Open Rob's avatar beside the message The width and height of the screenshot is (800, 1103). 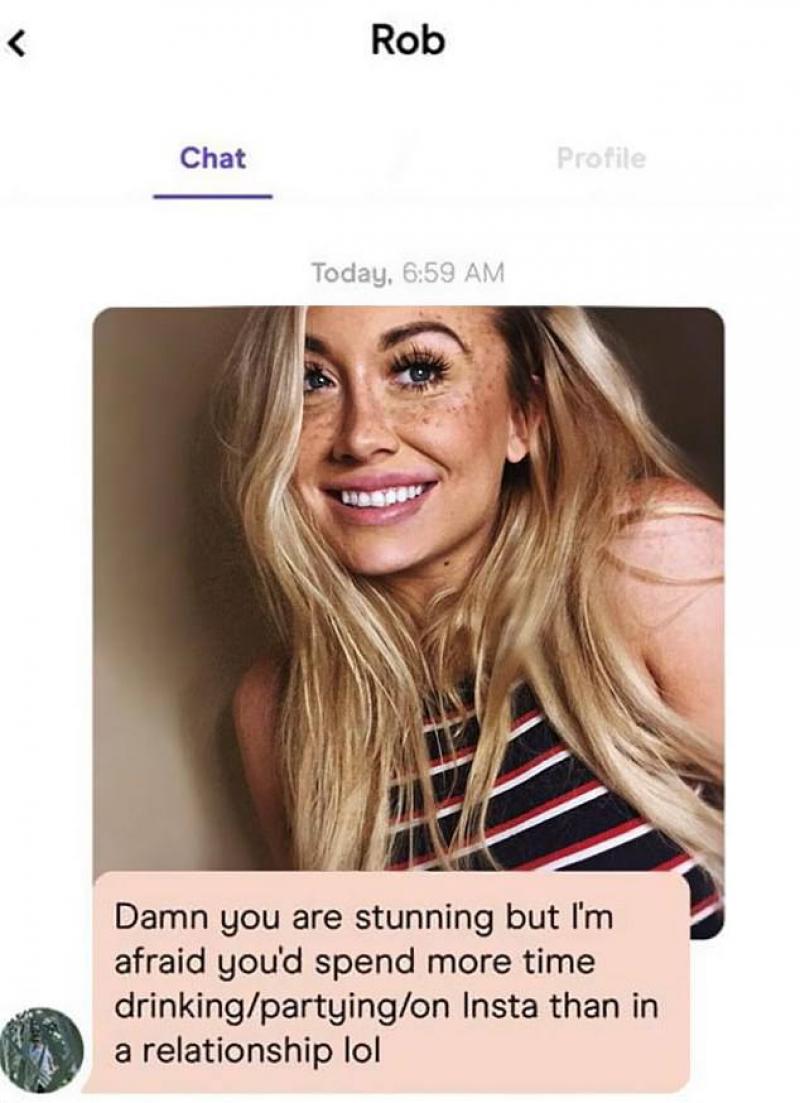pyautogui.click(x=41, y=1049)
